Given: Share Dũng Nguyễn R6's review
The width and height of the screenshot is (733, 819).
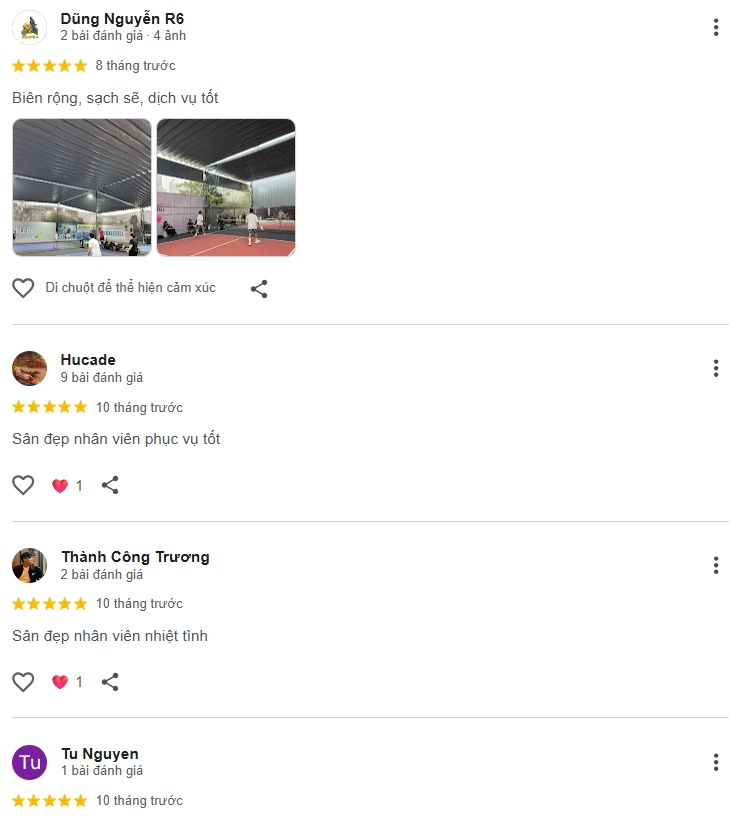Looking at the screenshot, I should click(259, 289).
